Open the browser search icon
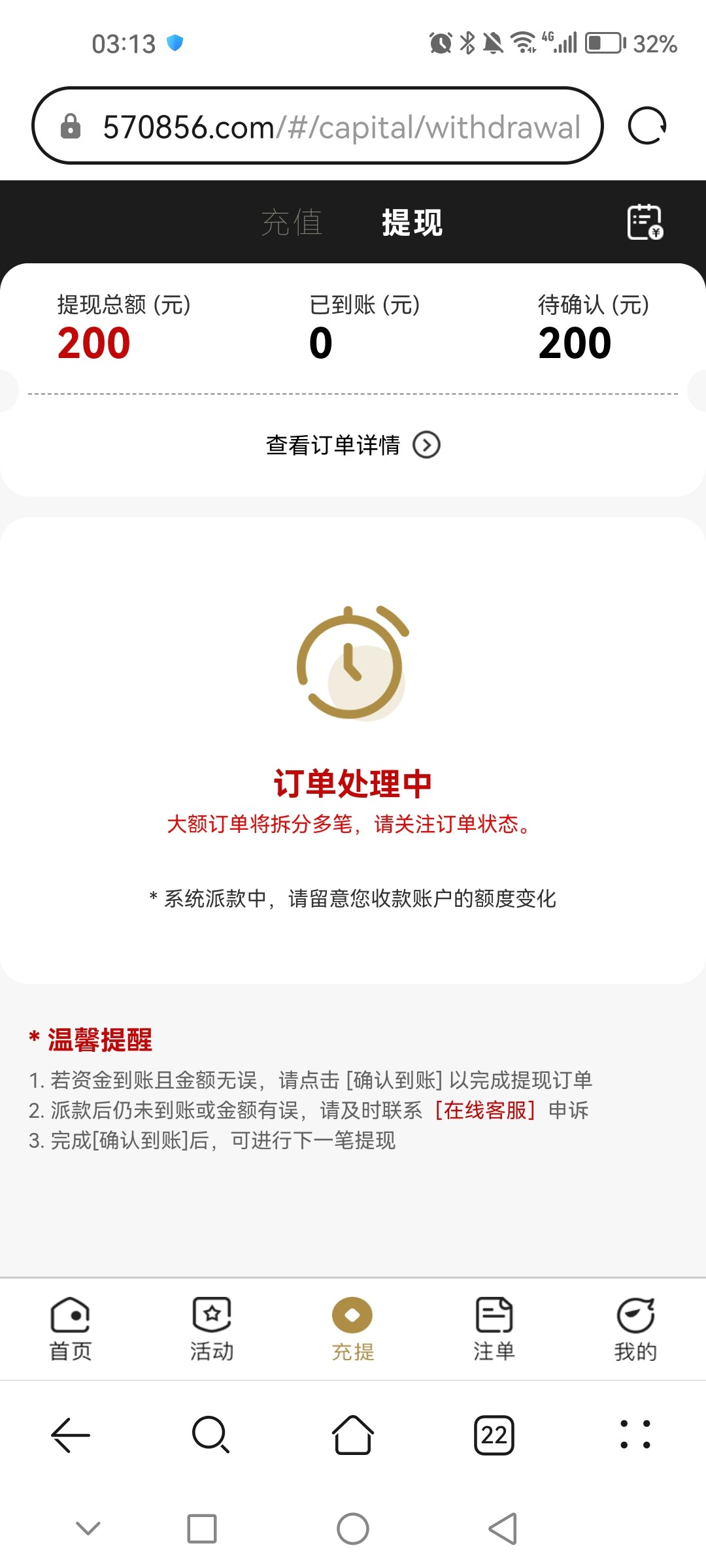This screenshot has height=1568, width=706. click(x=210, y=1435)
